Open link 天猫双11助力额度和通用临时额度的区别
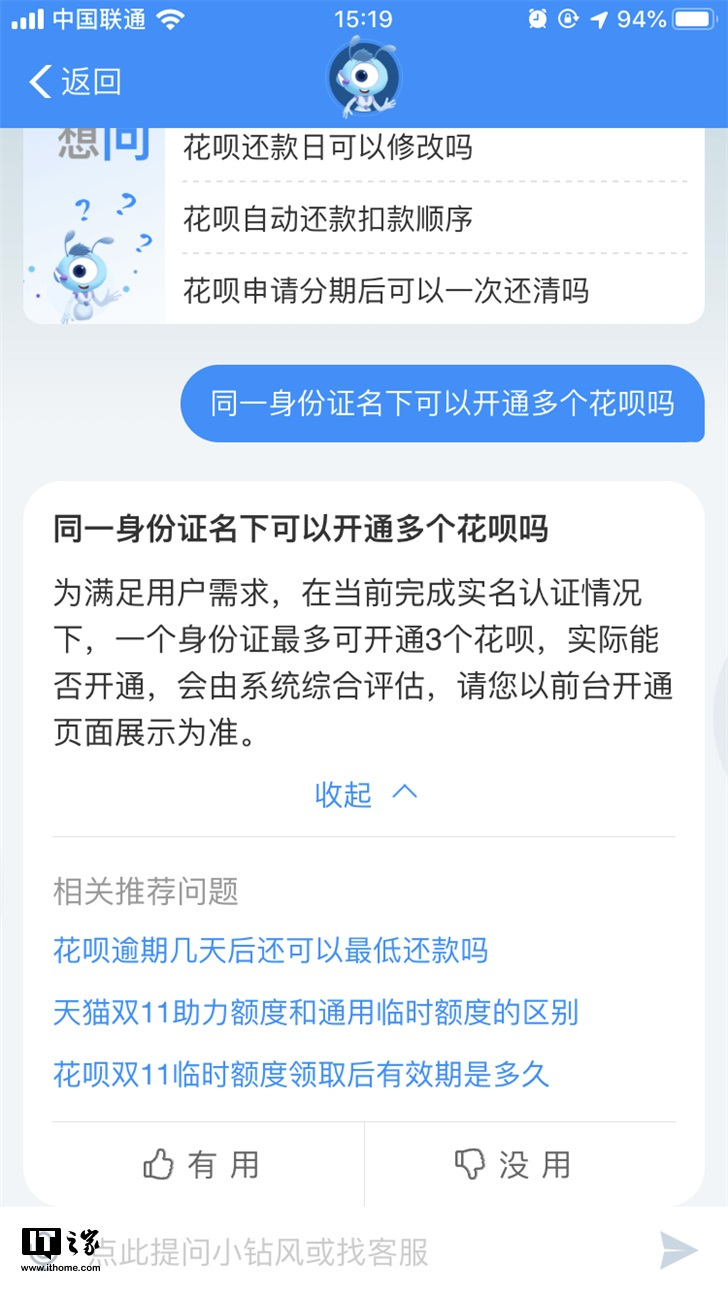 coord(315,1012)
